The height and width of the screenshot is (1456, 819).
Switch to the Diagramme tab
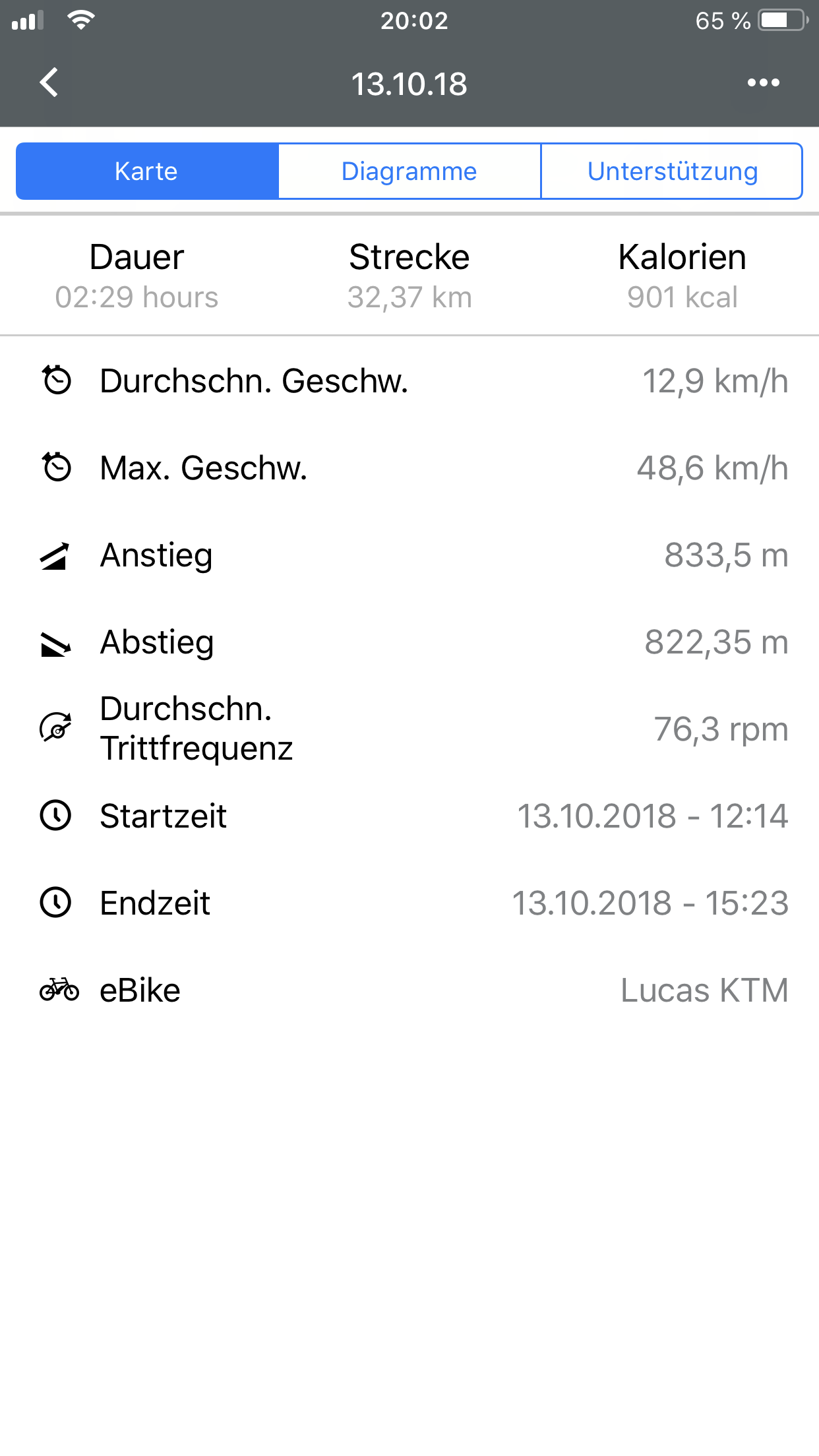[409, 171]
